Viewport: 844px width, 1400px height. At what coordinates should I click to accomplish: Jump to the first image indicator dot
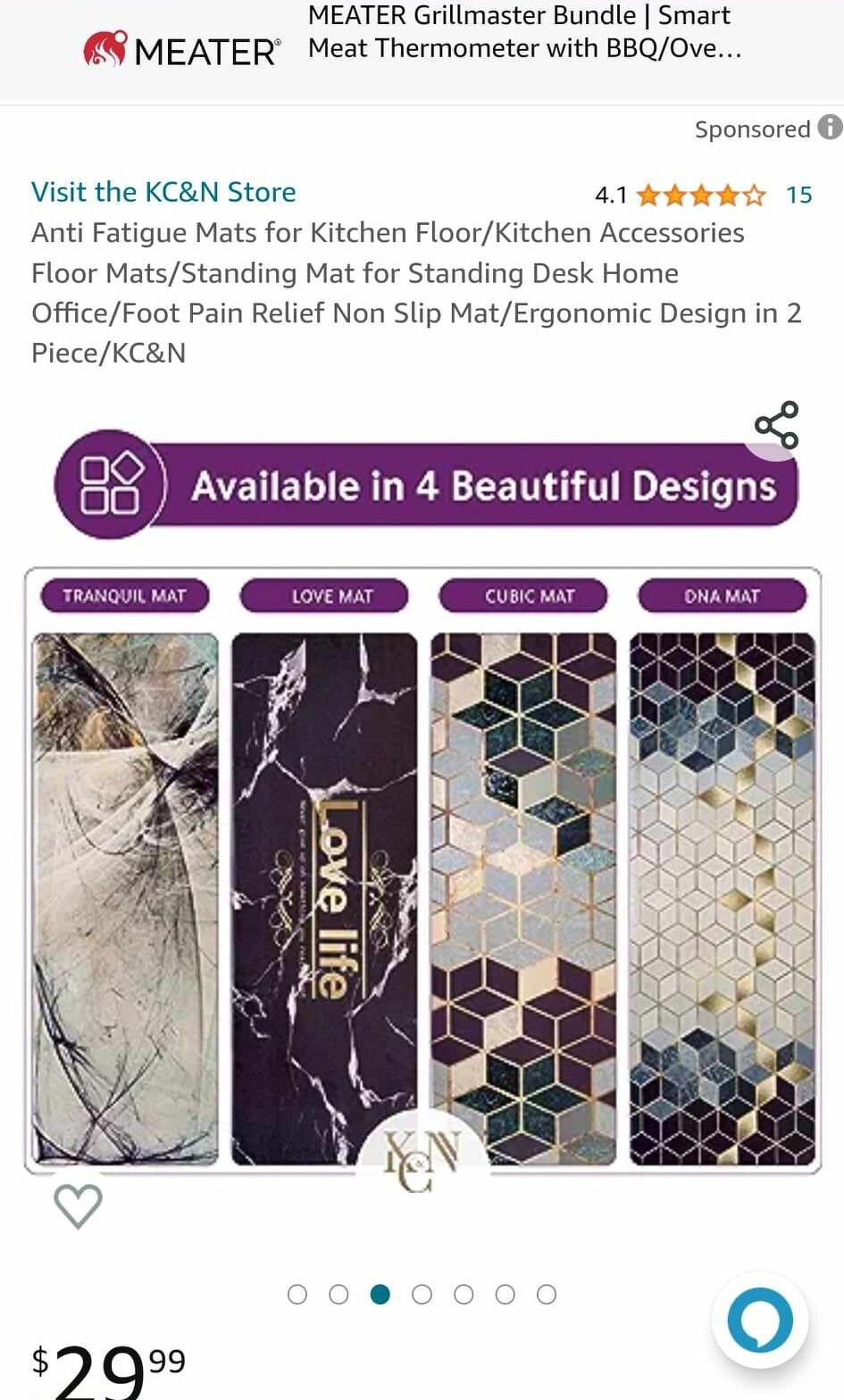(x=297, y=1295)
